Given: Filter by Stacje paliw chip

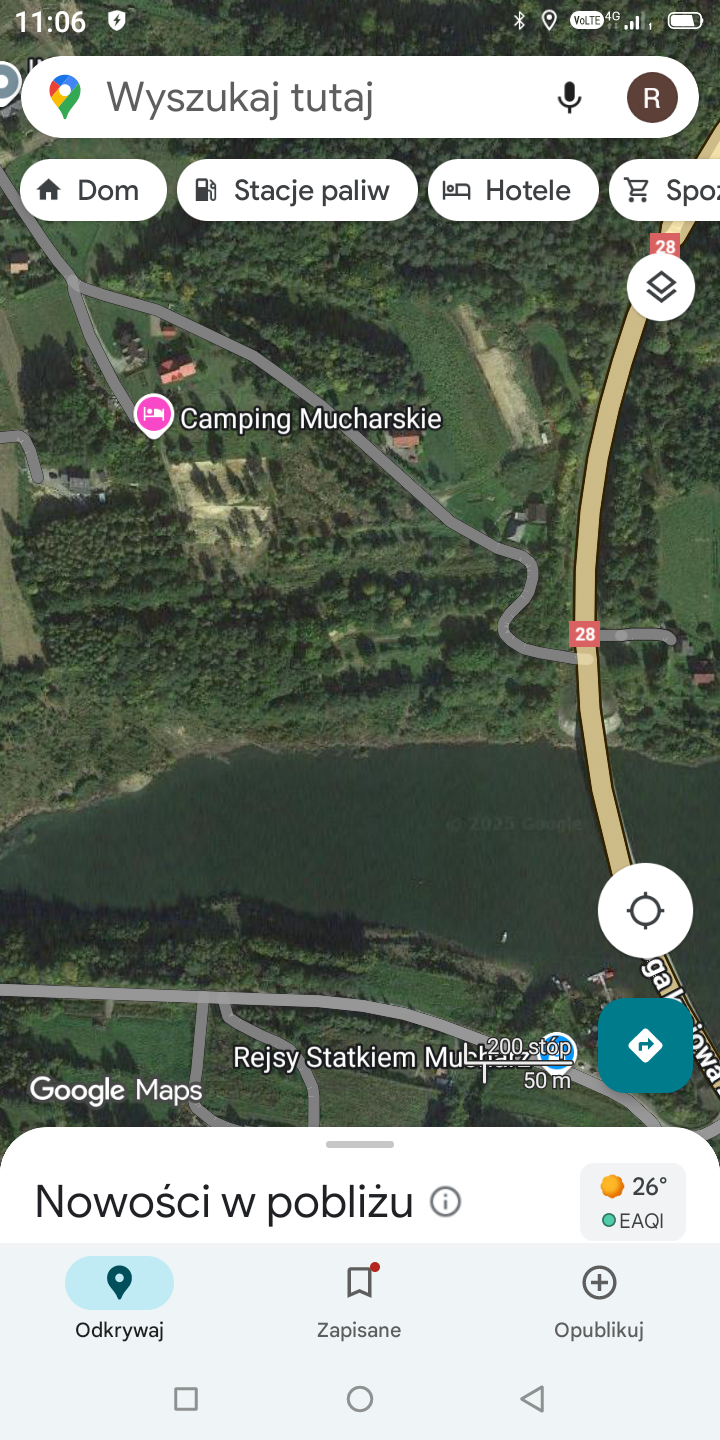Looking at the screenshot, I should pyautogui.click(x=297, y=190).
